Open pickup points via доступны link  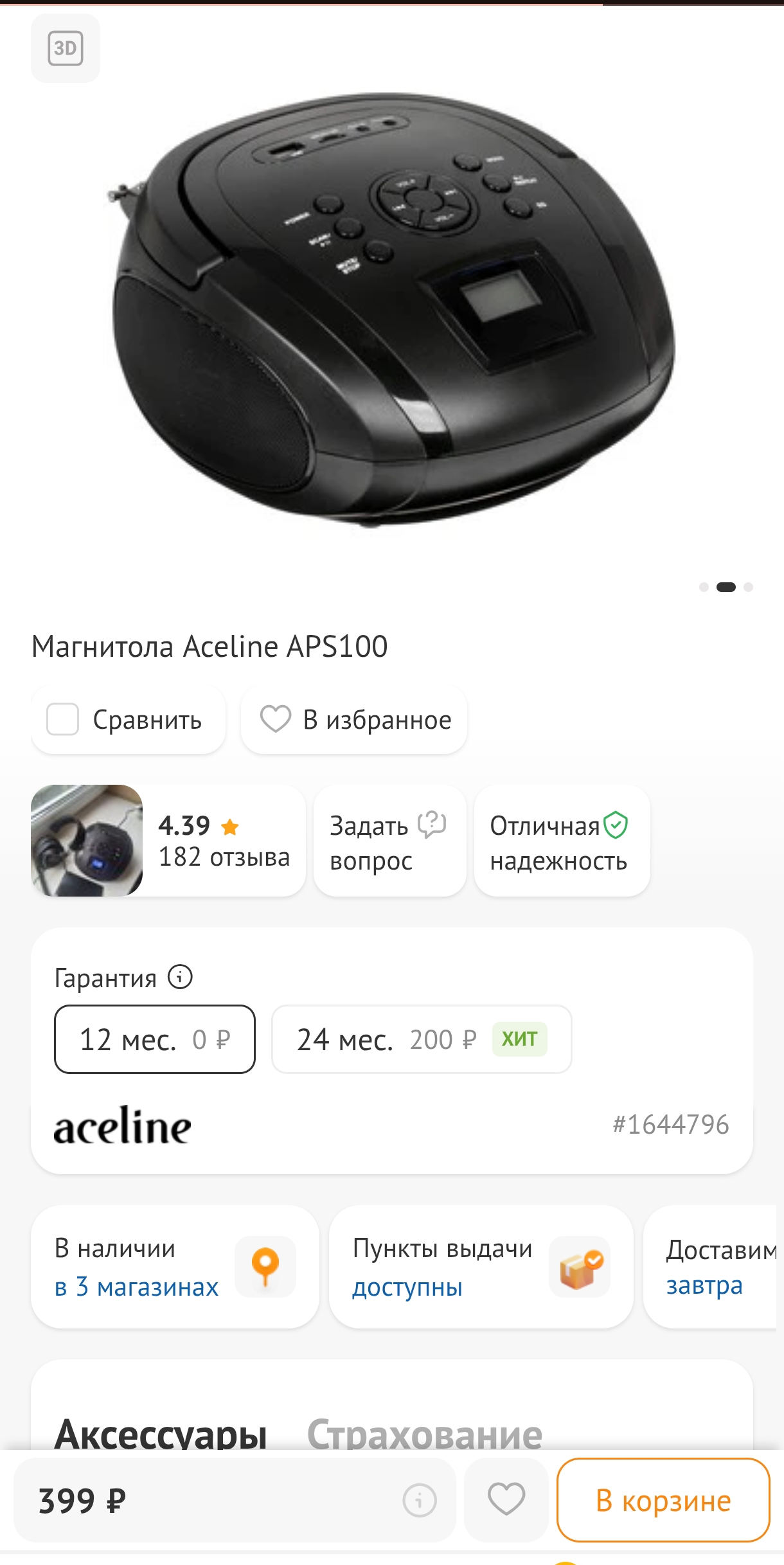point(407,1287)
